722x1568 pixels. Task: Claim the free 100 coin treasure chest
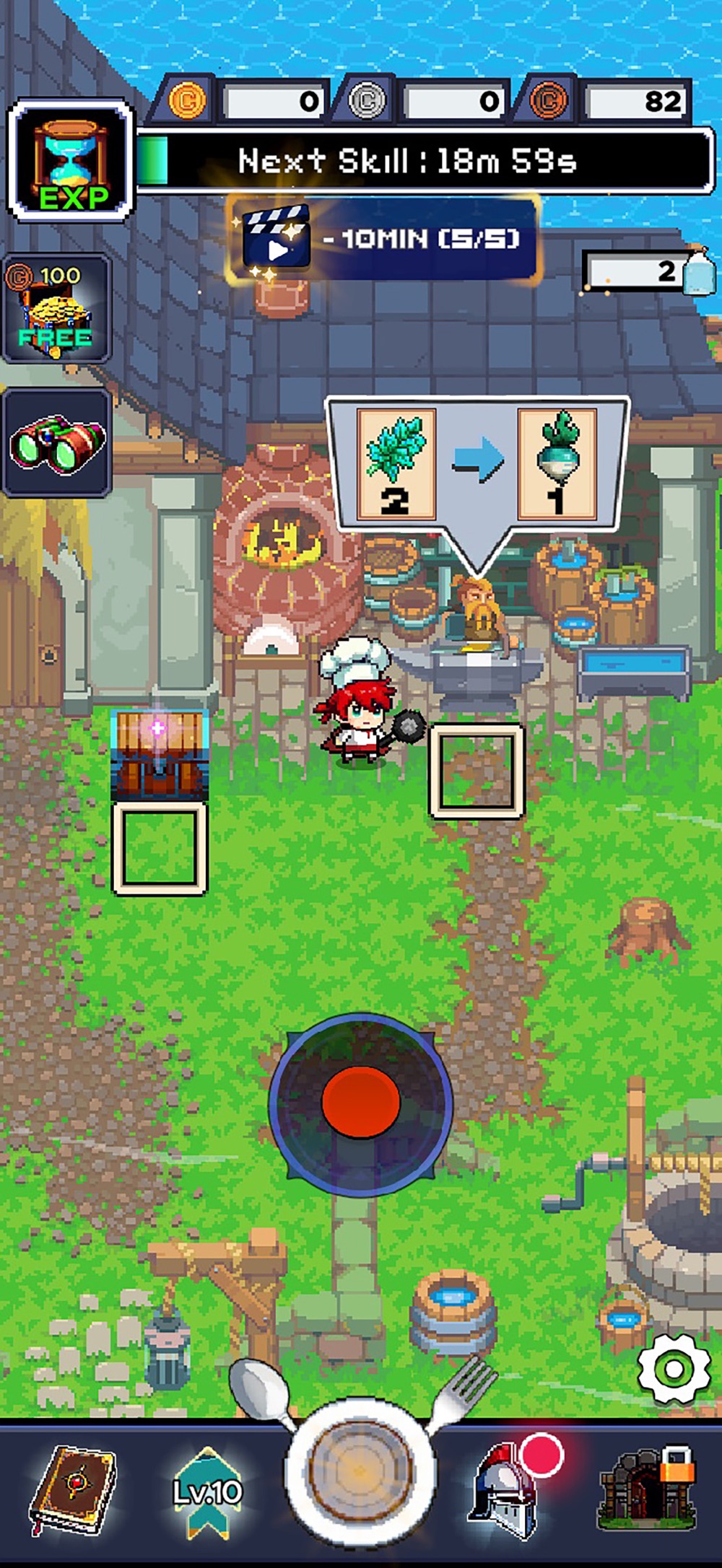(x=56, y=310)
